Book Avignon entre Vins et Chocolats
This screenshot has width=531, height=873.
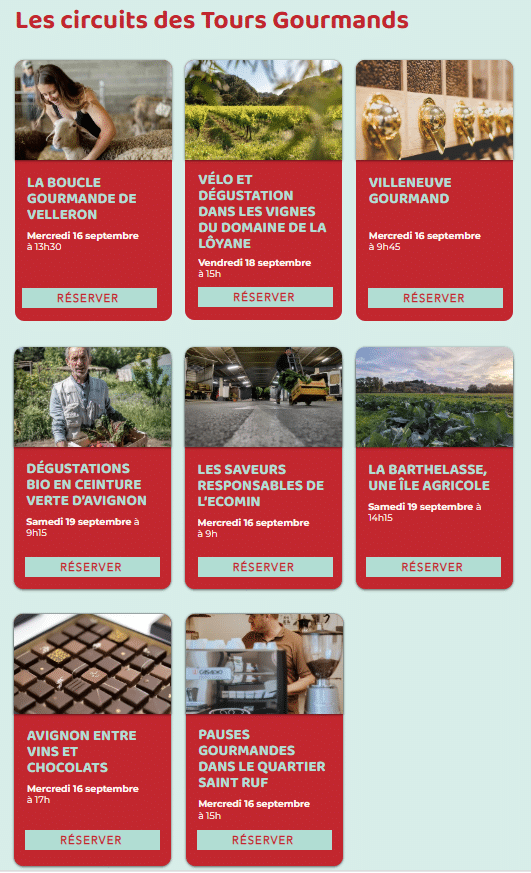click(x=92, y=840)
